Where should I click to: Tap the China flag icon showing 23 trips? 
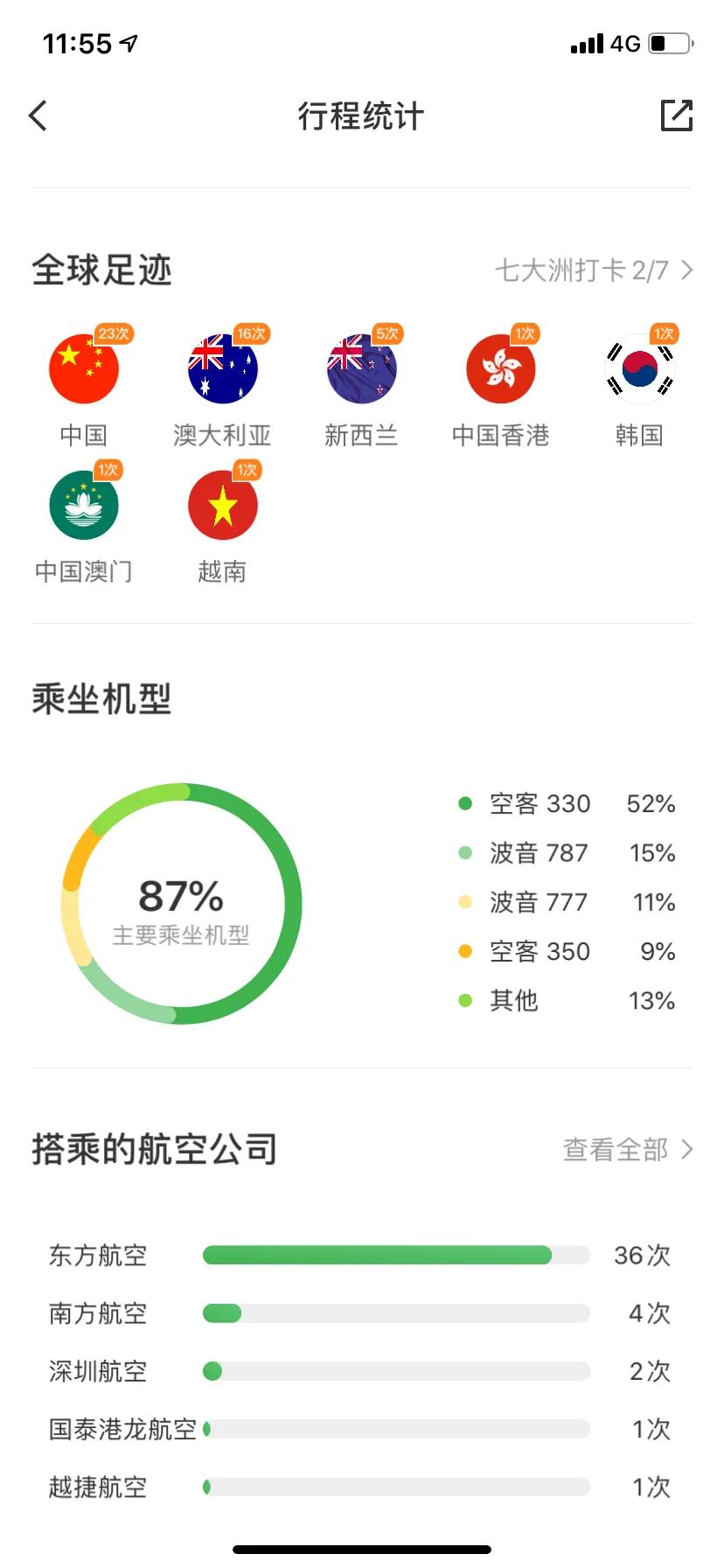pos(84,368)
